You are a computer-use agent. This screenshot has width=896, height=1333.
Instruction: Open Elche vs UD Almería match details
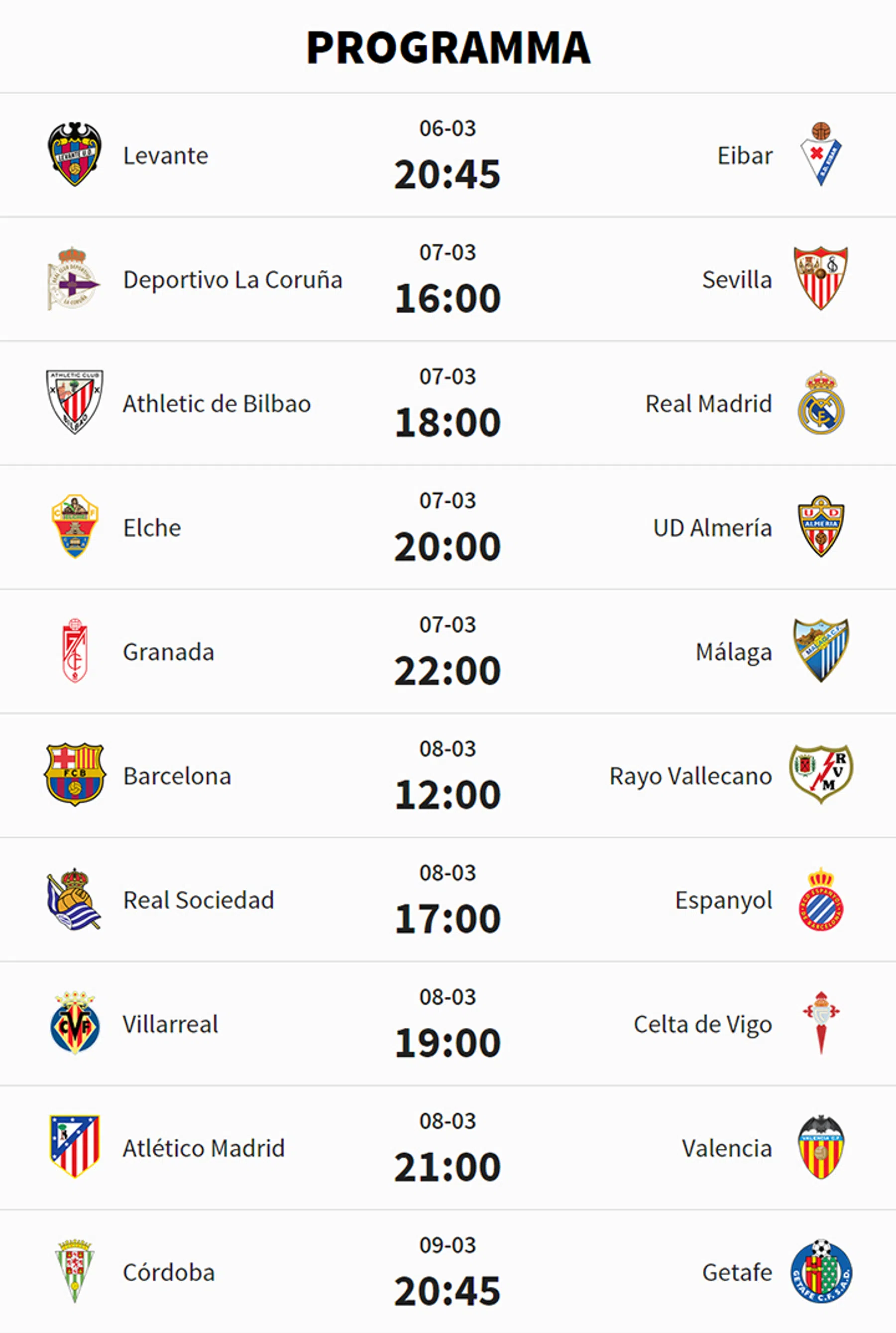[448, 527]
